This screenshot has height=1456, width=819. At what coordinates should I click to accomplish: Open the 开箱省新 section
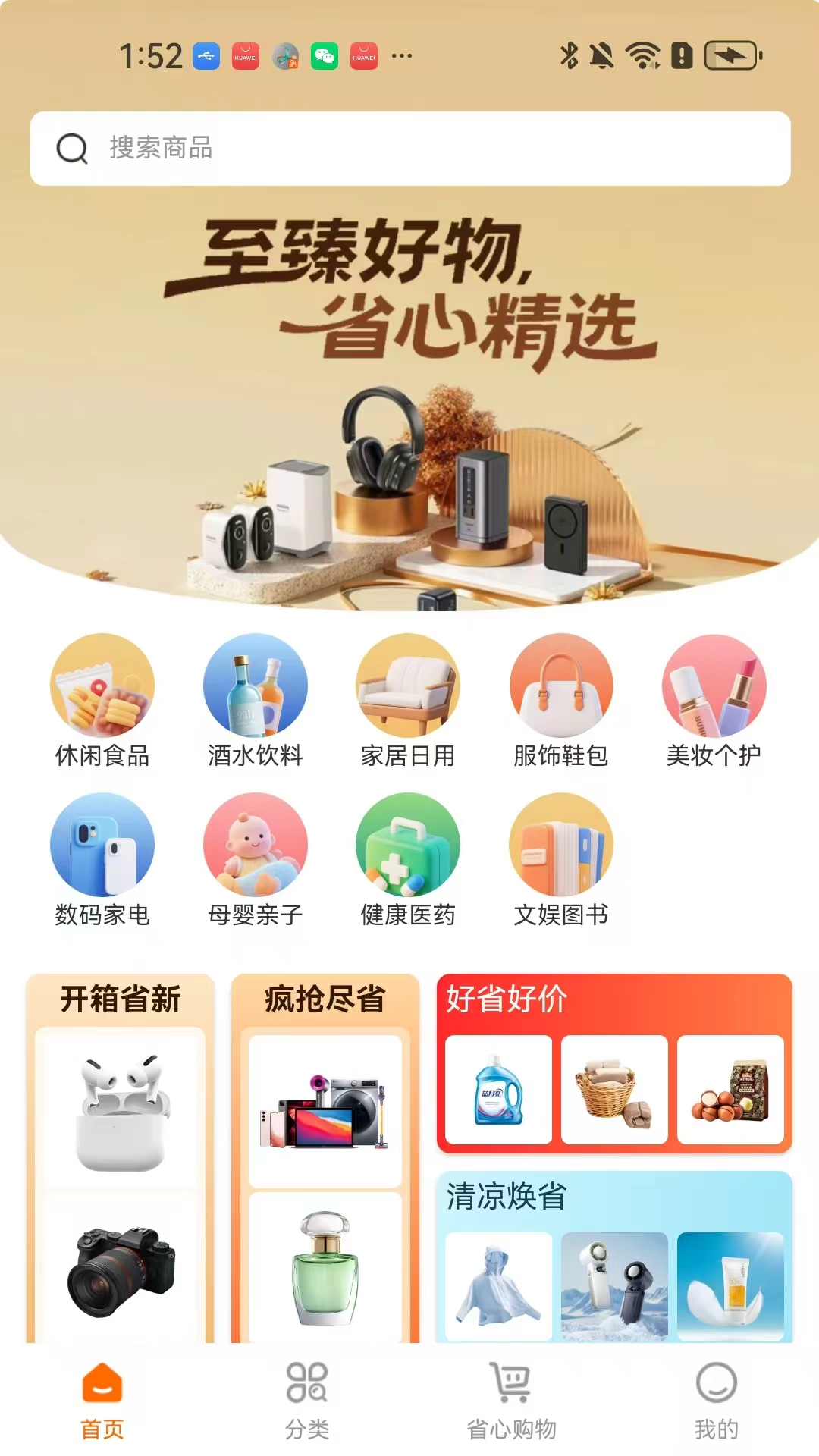[x=121, y=999]
